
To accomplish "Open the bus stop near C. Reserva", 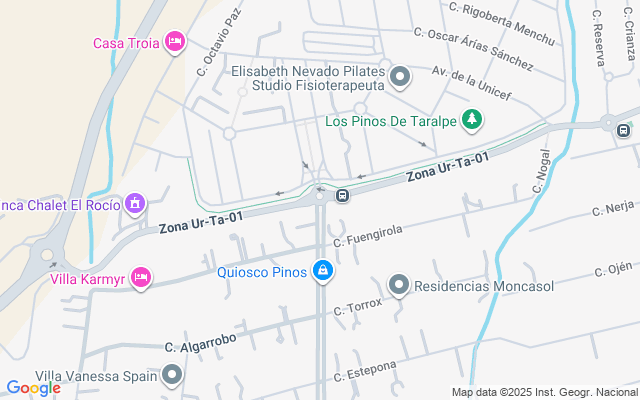I will point(624,129).
